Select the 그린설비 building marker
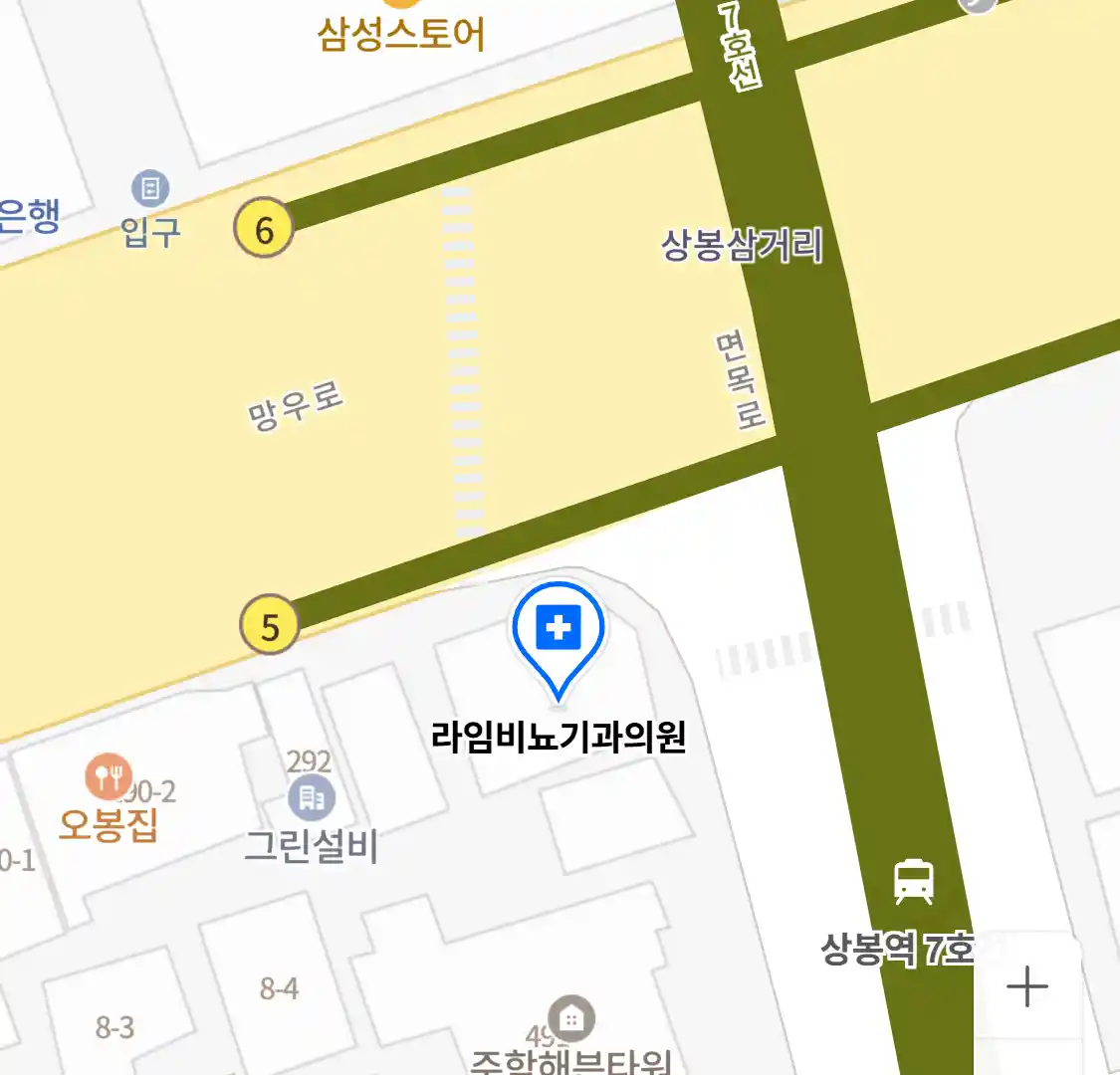This screenshot has height=1075, width=1120. tap(312, 797)
